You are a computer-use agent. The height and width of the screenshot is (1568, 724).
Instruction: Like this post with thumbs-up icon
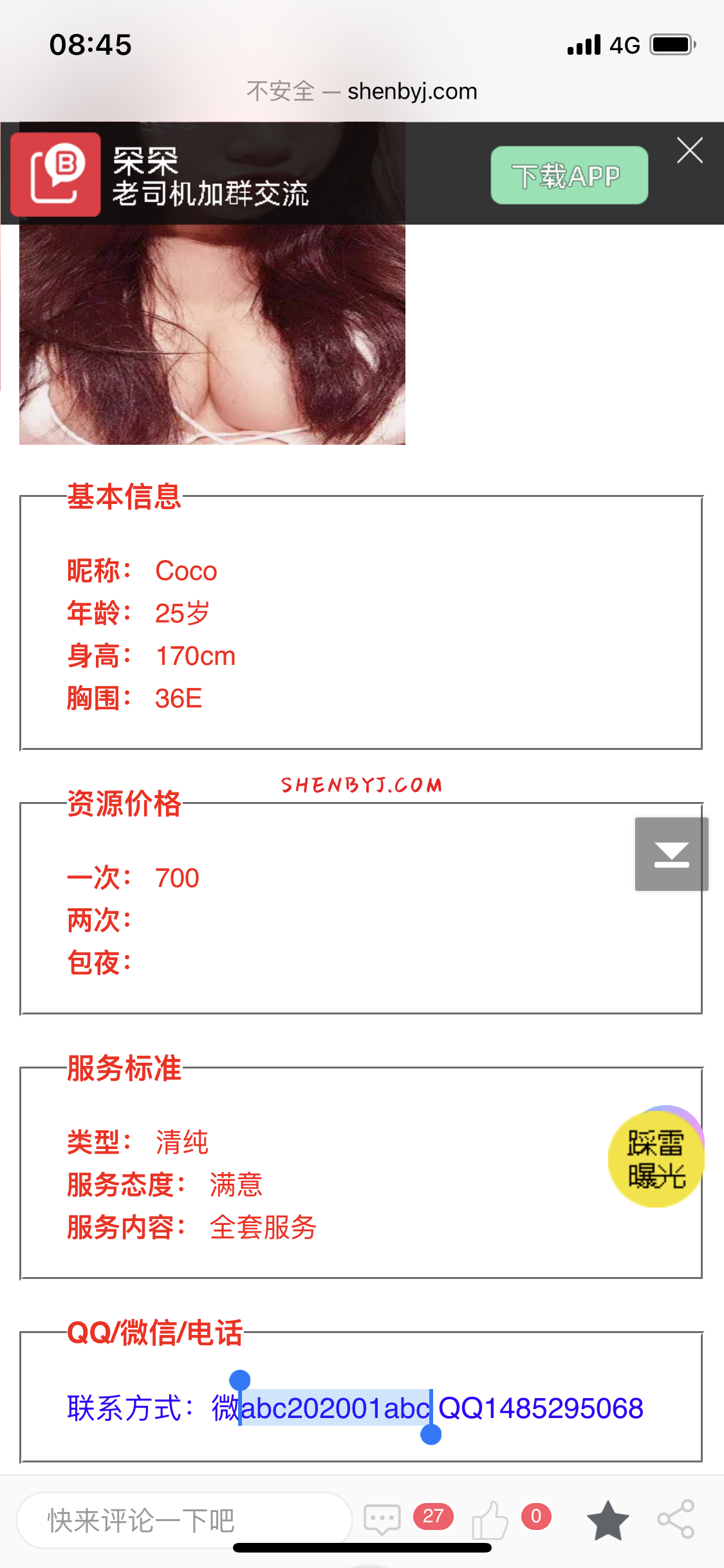[x=490, y=1520]
